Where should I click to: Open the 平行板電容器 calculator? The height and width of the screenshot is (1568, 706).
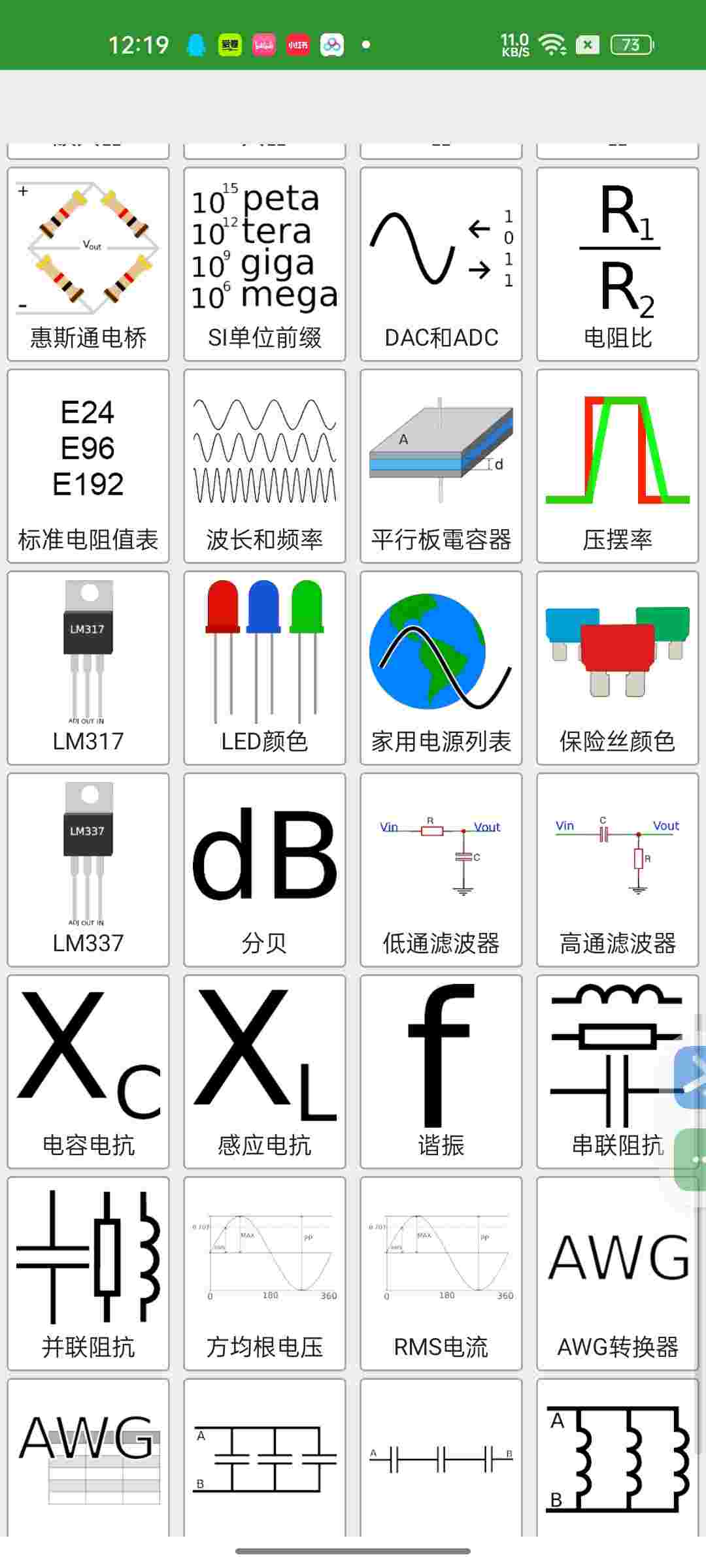click(441, 466)
